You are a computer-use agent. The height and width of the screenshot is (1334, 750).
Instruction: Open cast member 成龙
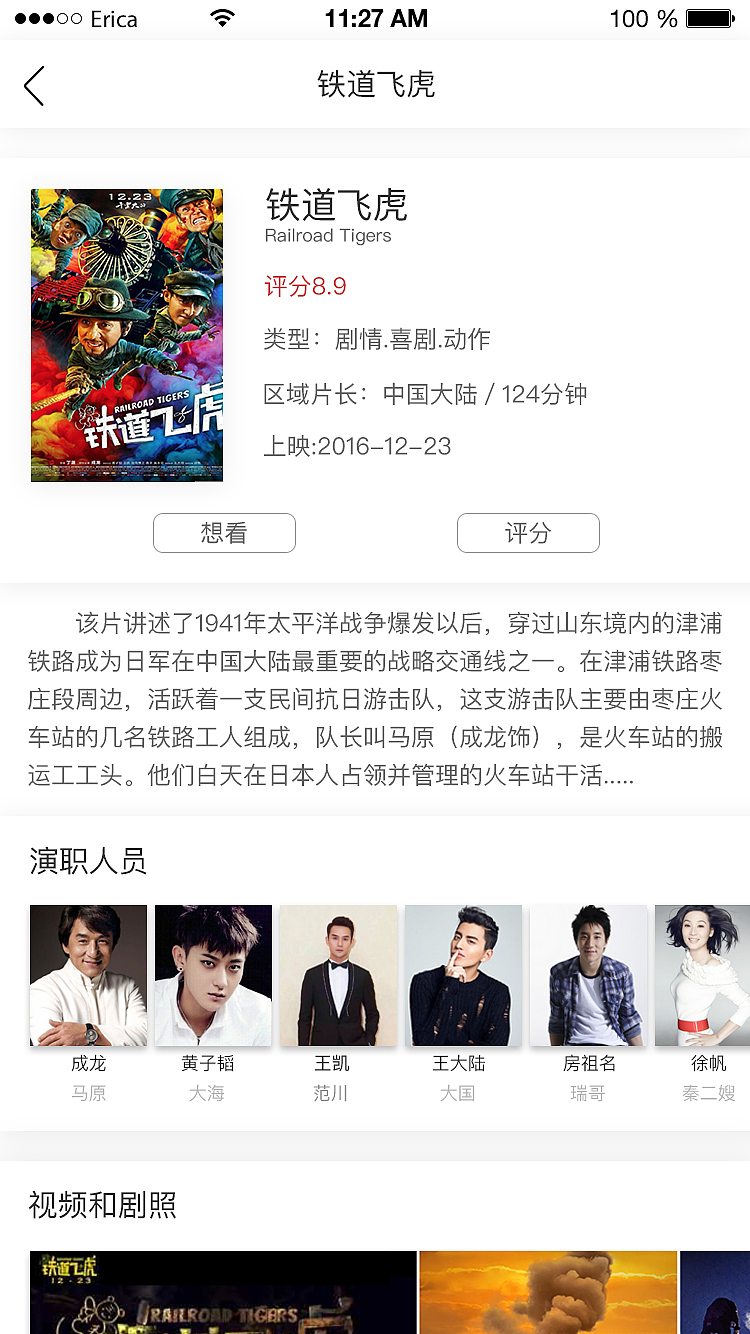tap(88, 976)
